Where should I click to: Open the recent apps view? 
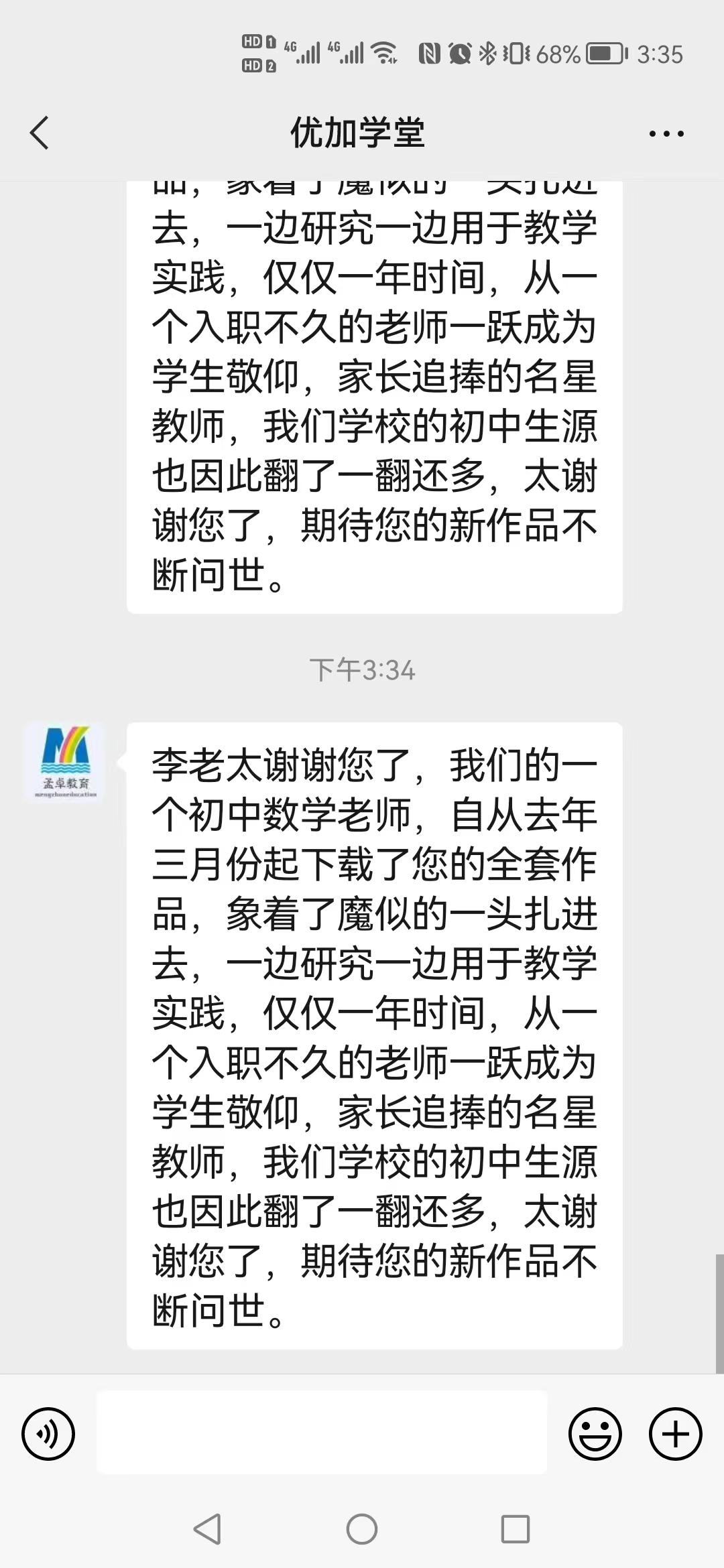click(516, 1529)
